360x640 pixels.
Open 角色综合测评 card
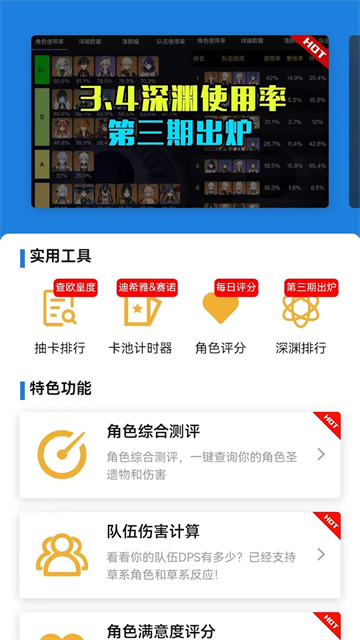180,455
